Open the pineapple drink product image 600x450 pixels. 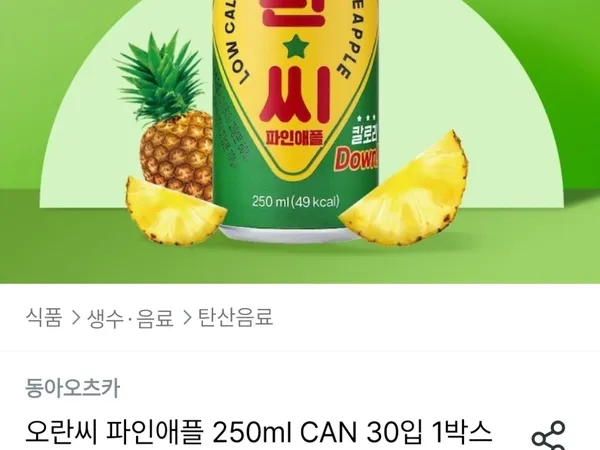(x=300, y=140)
